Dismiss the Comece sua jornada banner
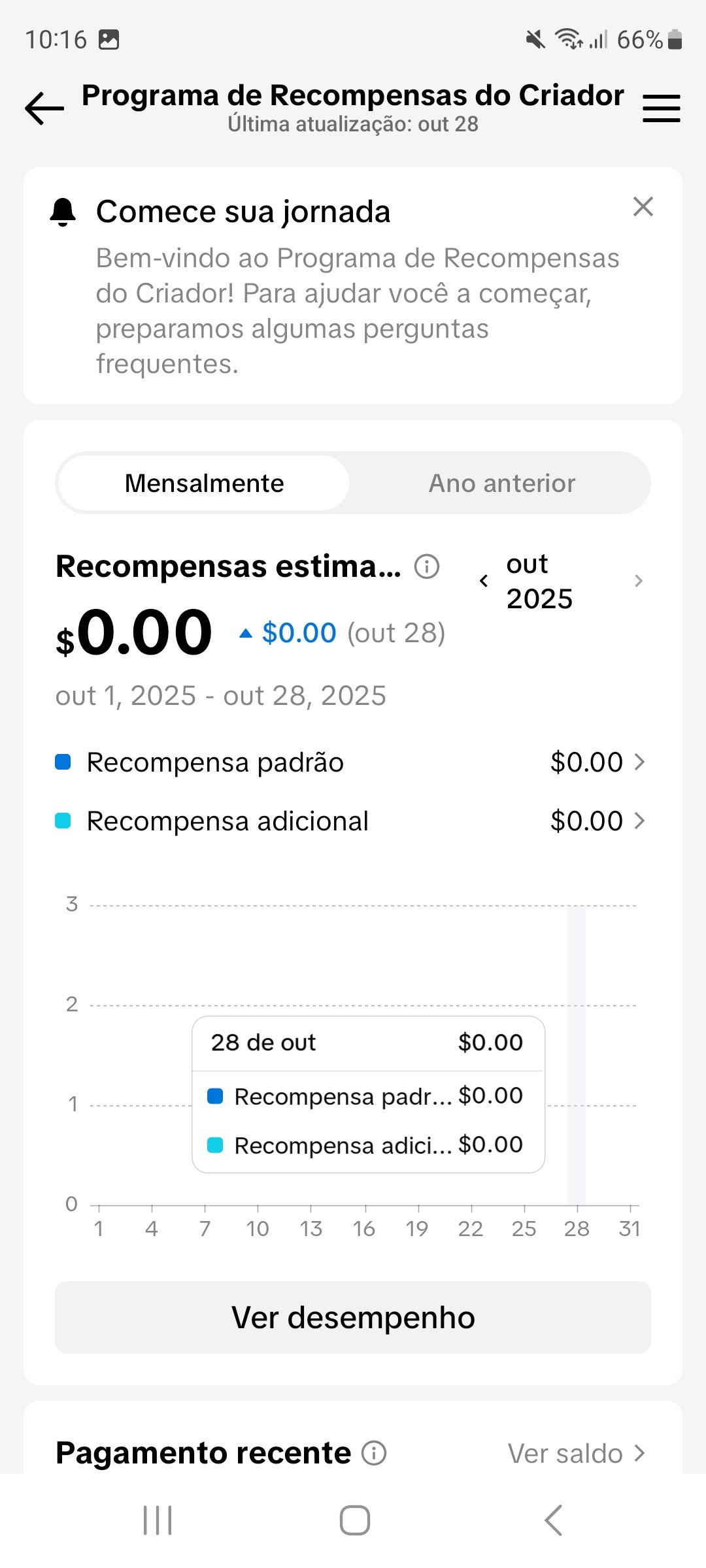706x1568 pixels. [x=643, y=207]
